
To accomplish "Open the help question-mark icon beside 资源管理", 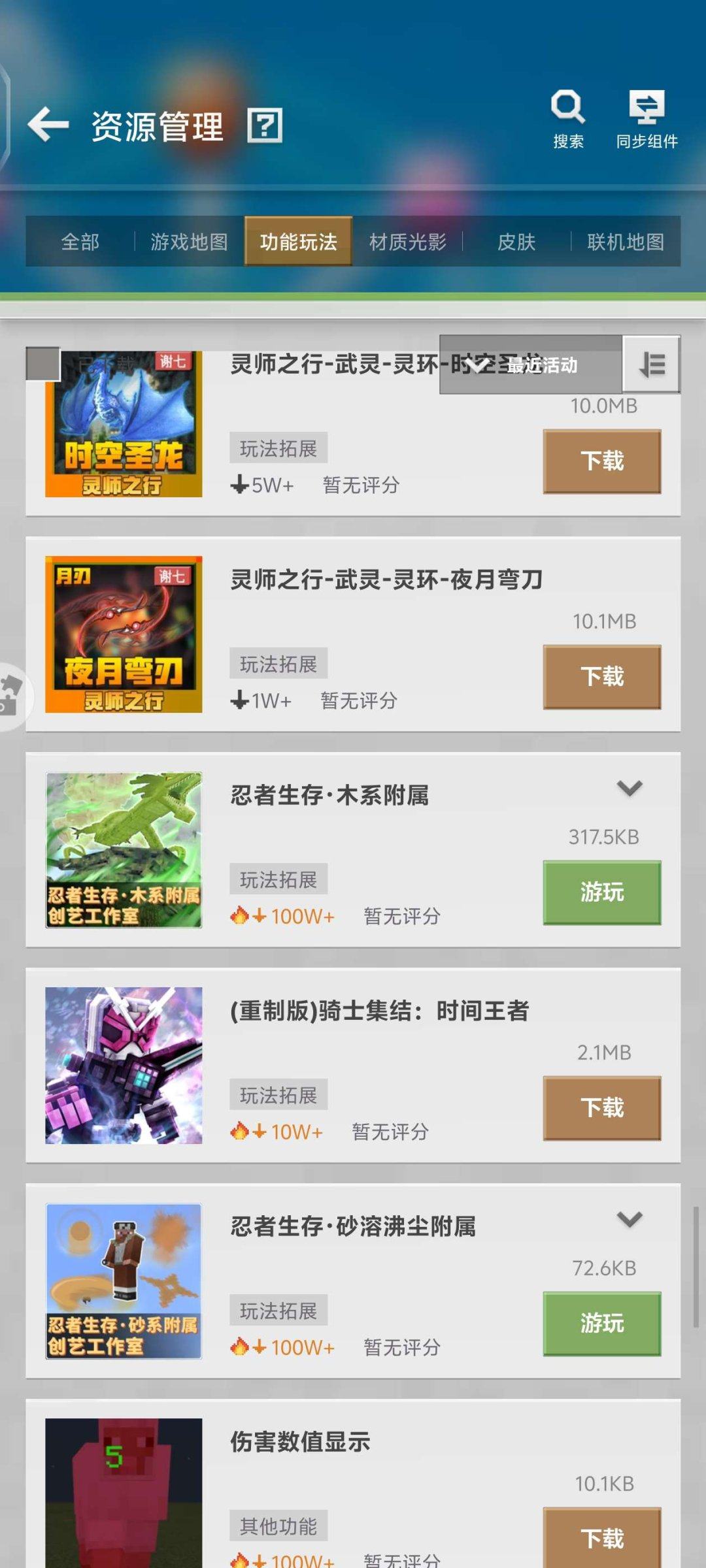I will (264, 125).
